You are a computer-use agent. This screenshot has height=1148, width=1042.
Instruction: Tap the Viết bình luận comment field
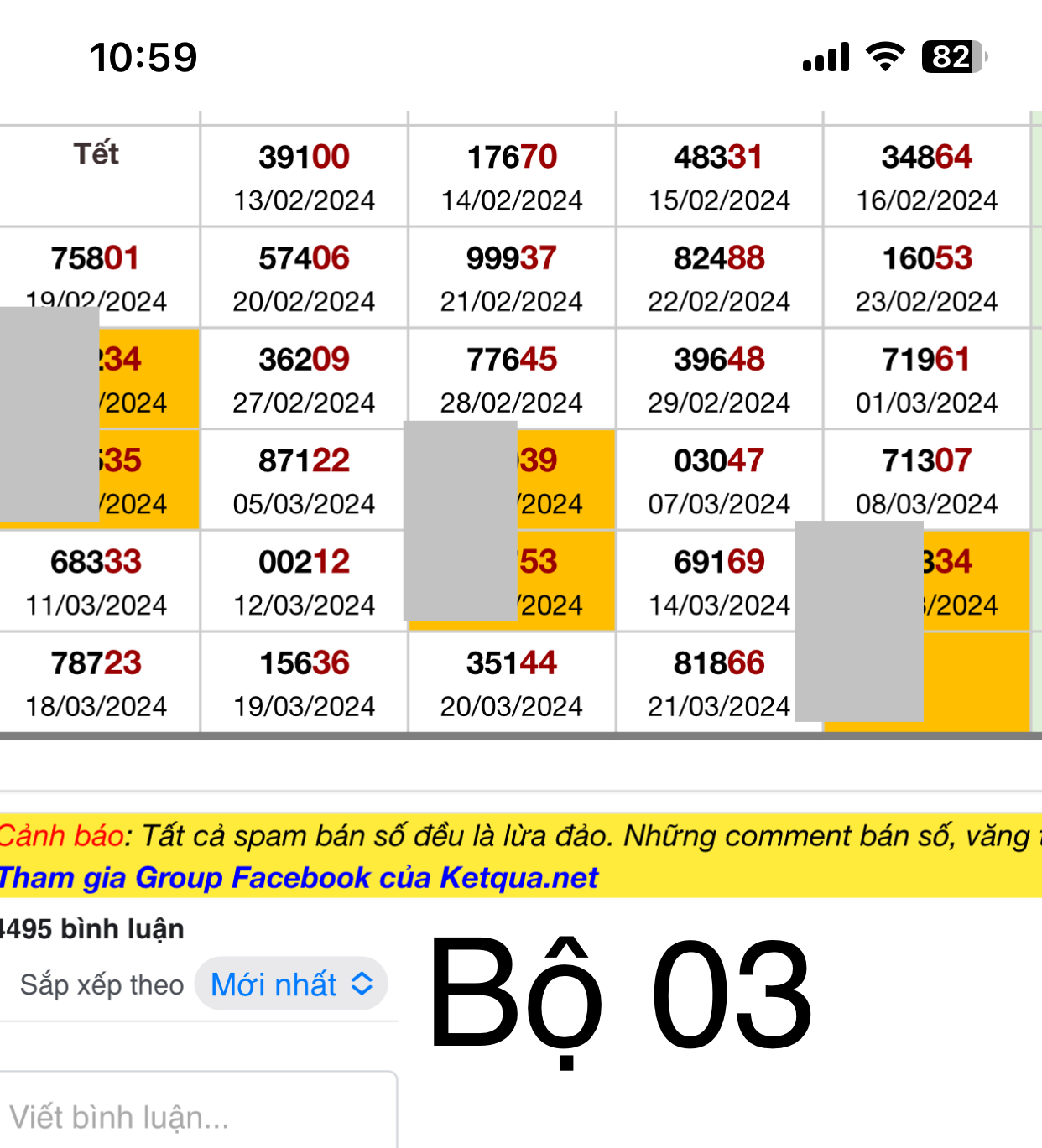point(197,1115)
